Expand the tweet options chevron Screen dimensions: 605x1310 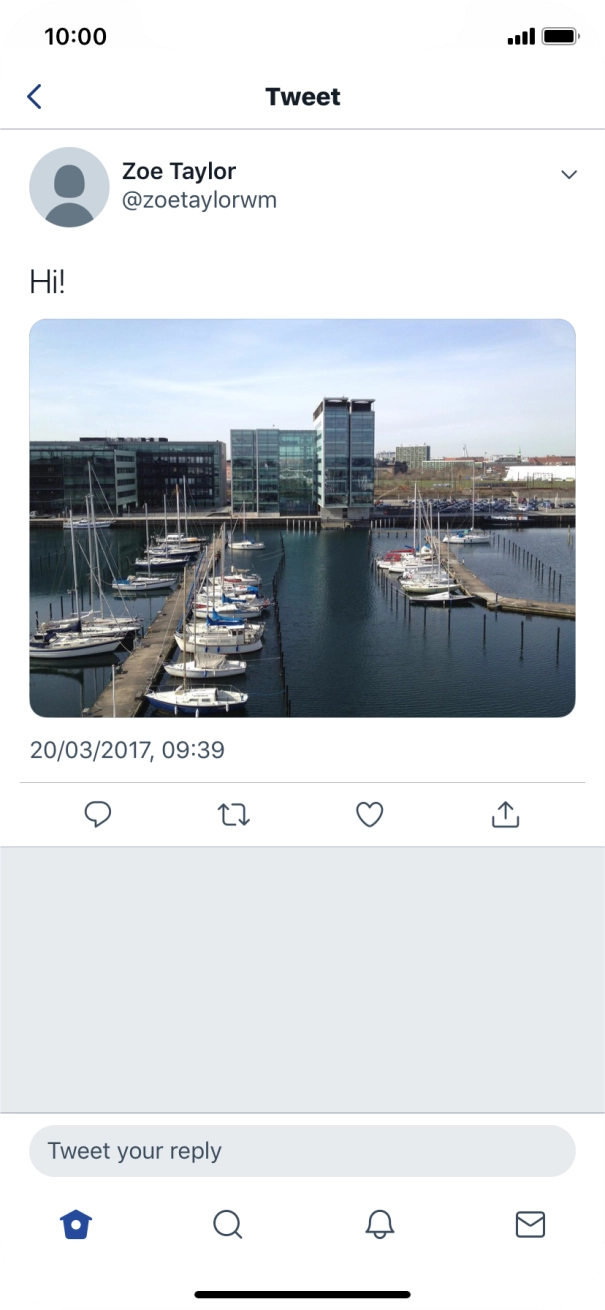pos(569,174)
